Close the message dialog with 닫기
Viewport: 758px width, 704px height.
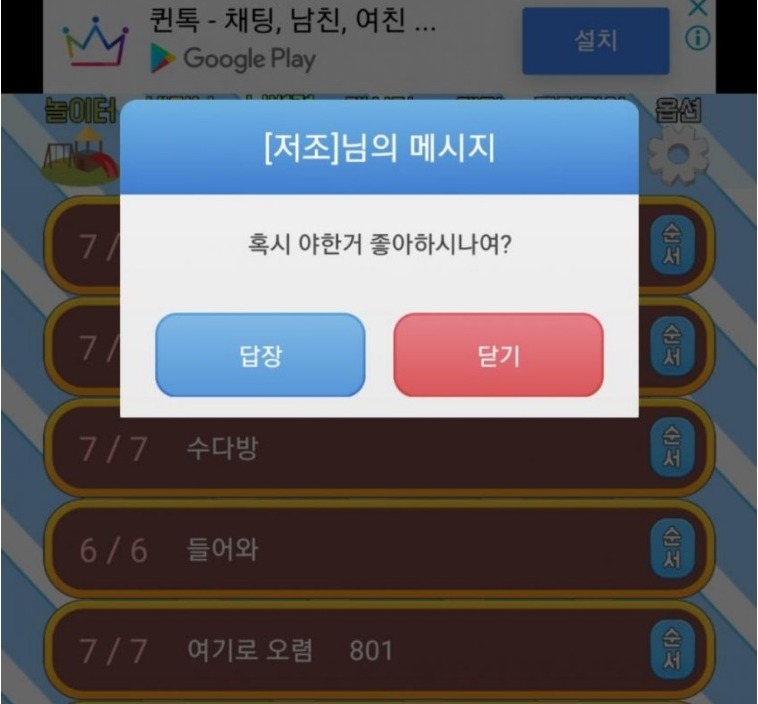[x=498, y=356]
